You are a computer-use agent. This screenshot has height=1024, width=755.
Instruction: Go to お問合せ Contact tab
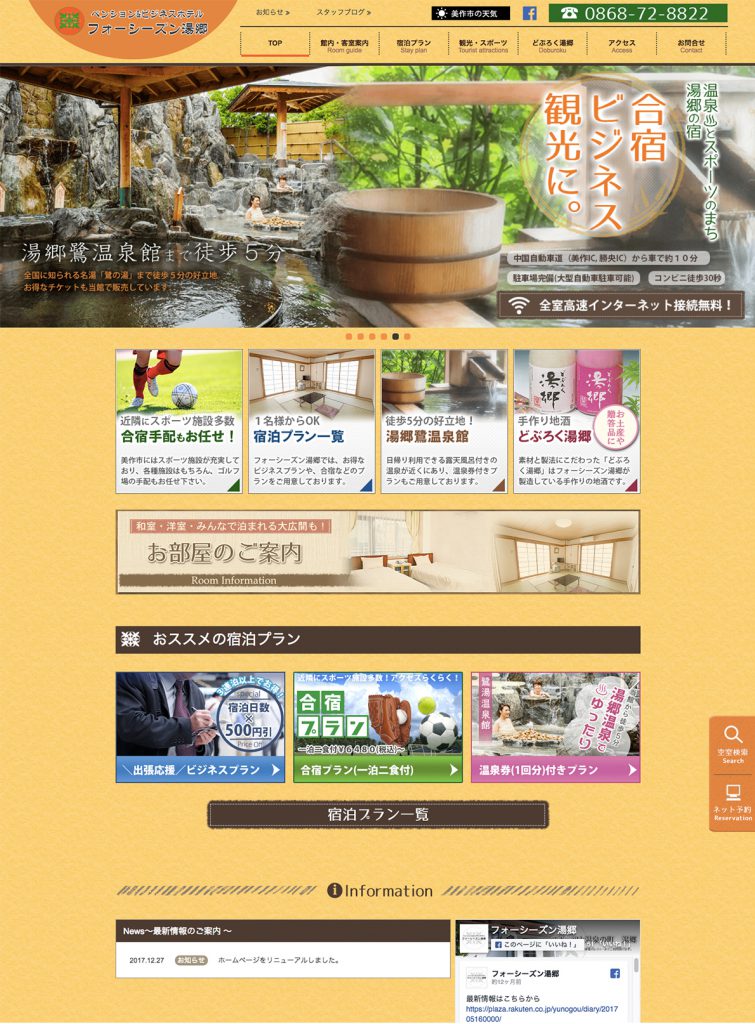coord(691,45)
